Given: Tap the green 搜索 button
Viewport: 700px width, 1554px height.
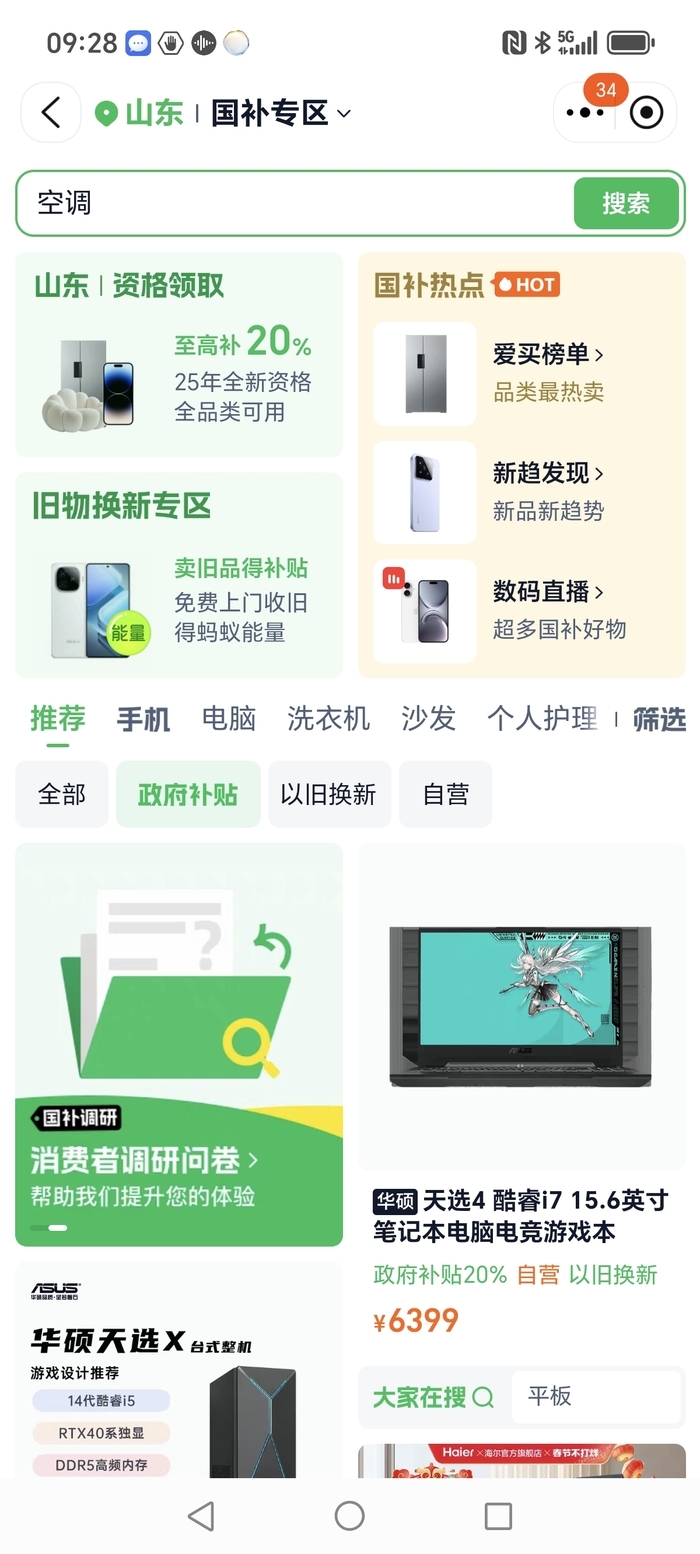Looking at the screenshot, I should [x=626, y=203].
